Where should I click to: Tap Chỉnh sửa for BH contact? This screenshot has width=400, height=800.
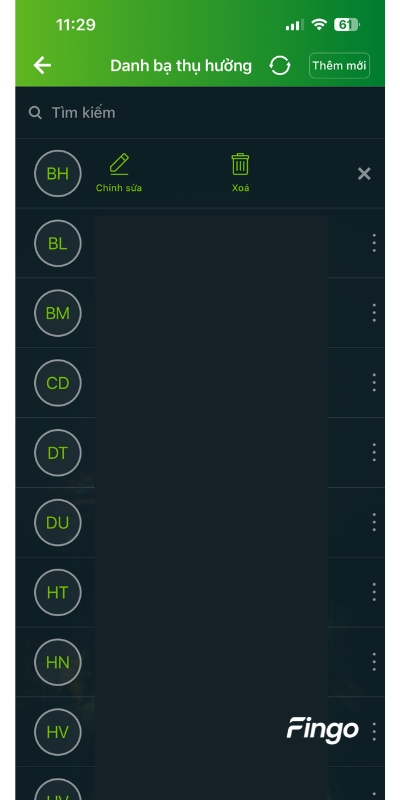click(x=119, y=173)
